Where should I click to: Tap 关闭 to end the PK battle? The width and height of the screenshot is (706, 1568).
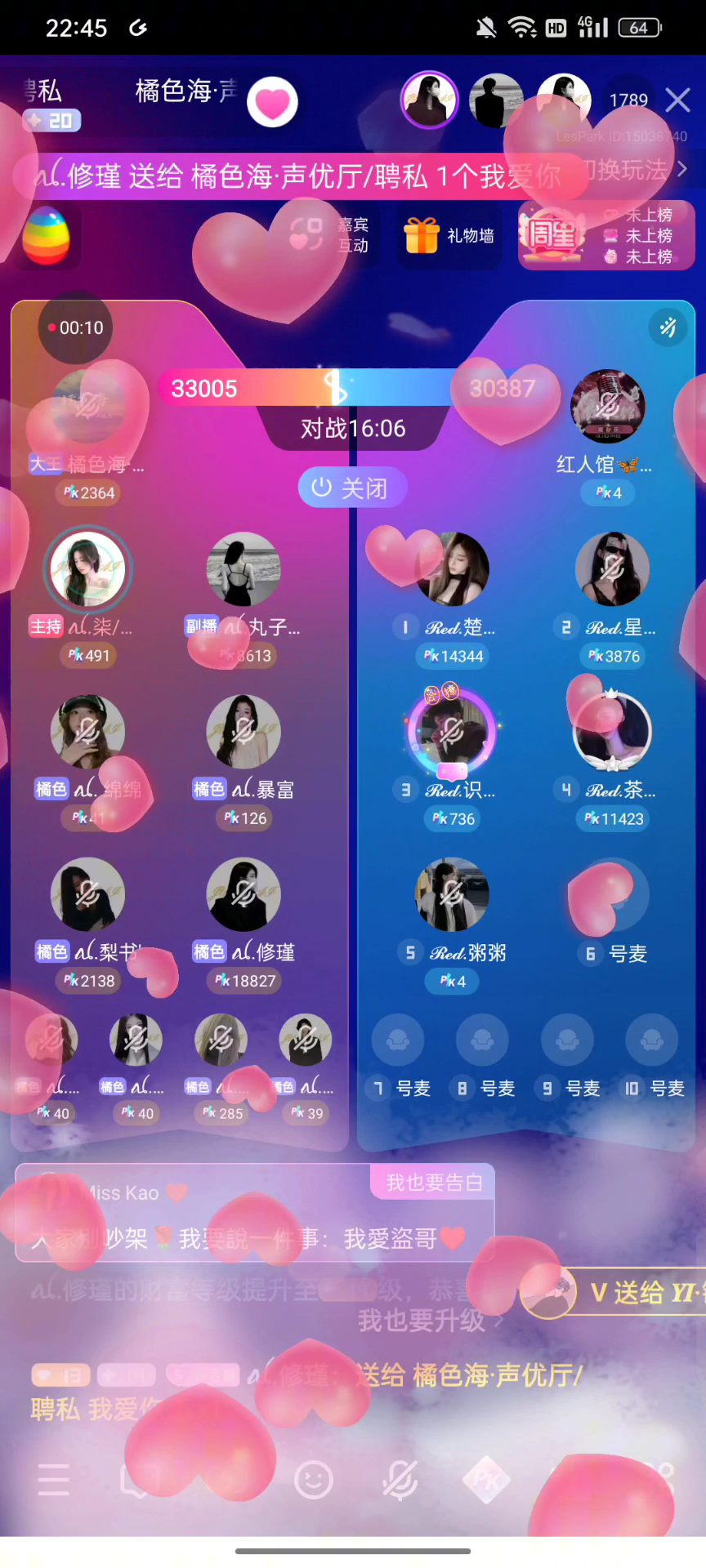tap(352, 488)
